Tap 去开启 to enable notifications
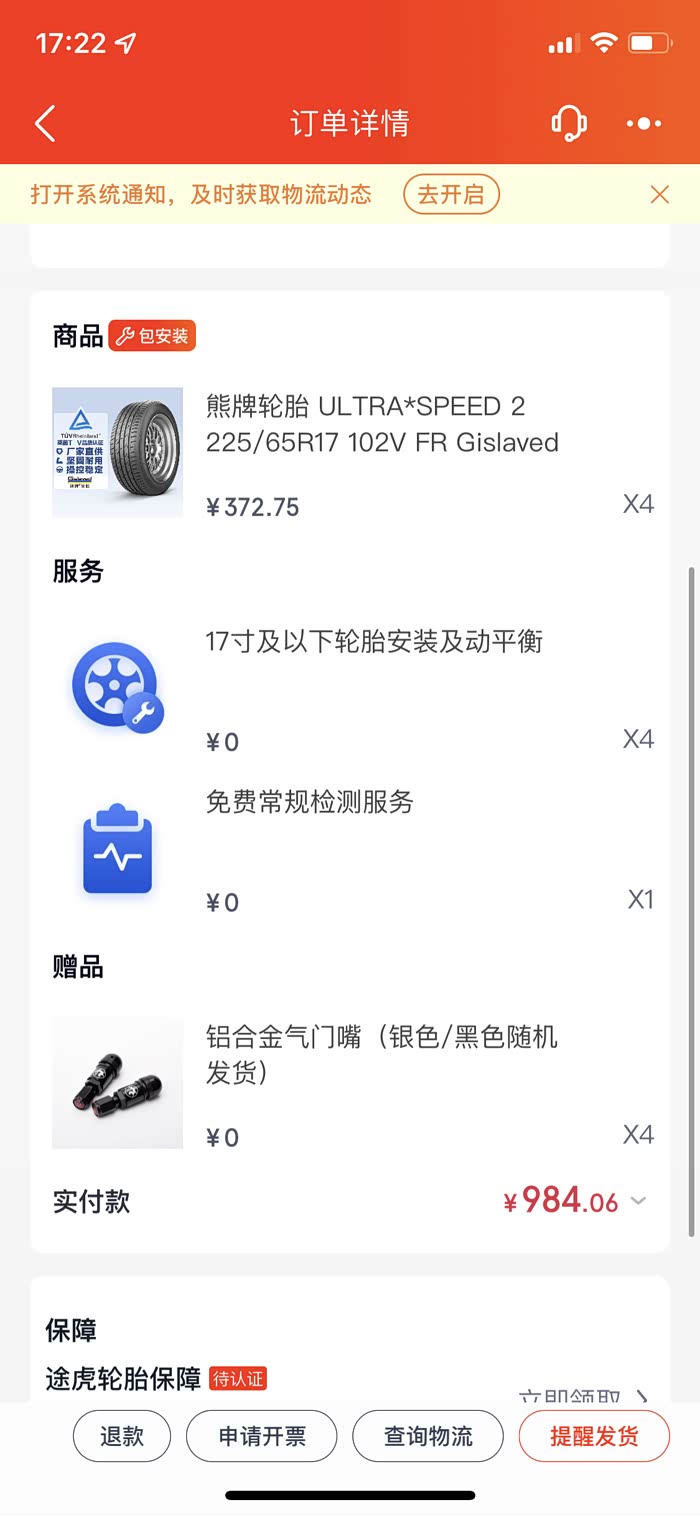This screenshot has height=1515, width=700. click(451, 194)
